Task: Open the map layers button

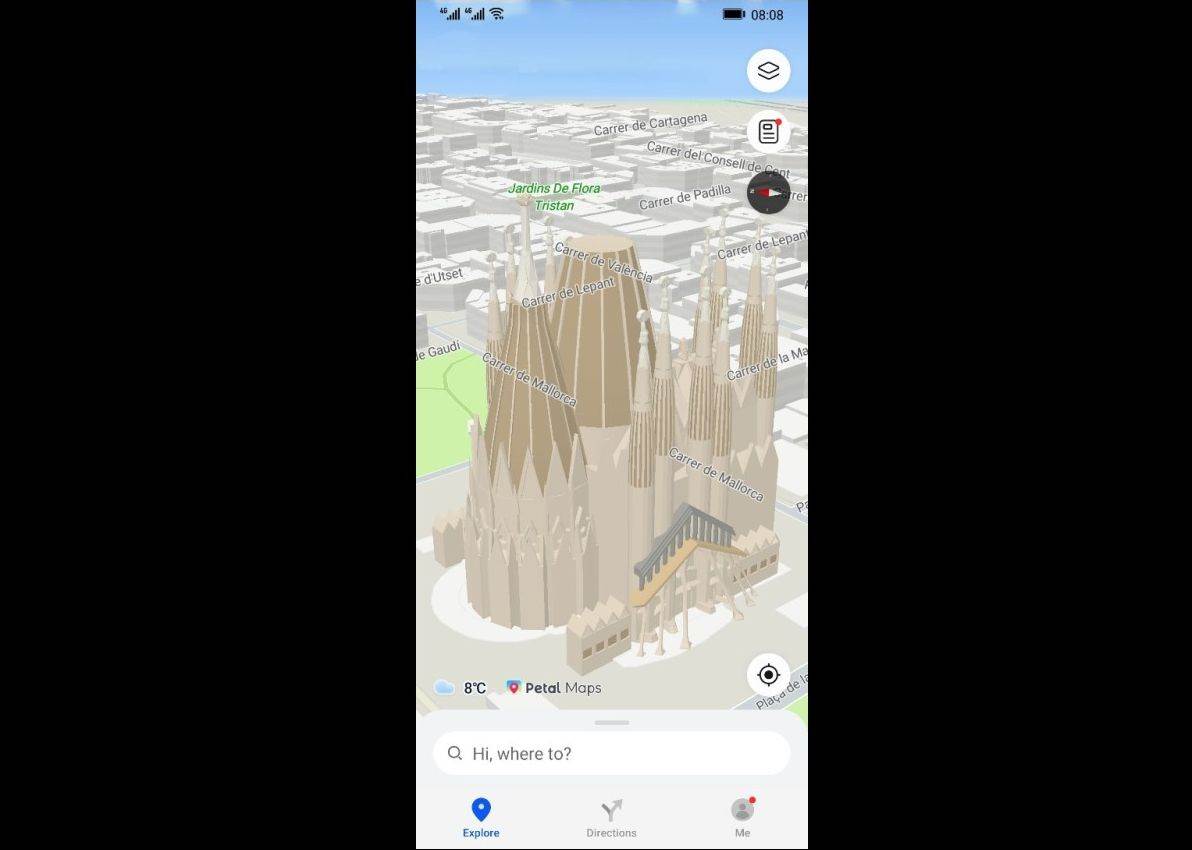Action: click(x=768, y=71)
